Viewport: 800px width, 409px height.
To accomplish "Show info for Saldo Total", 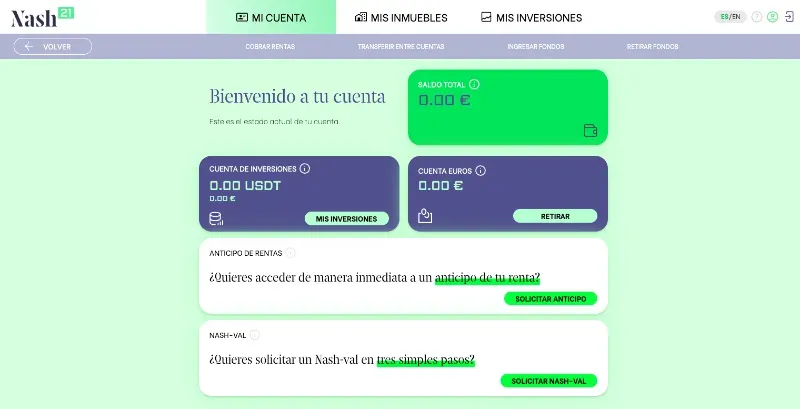I will (474, 84).
